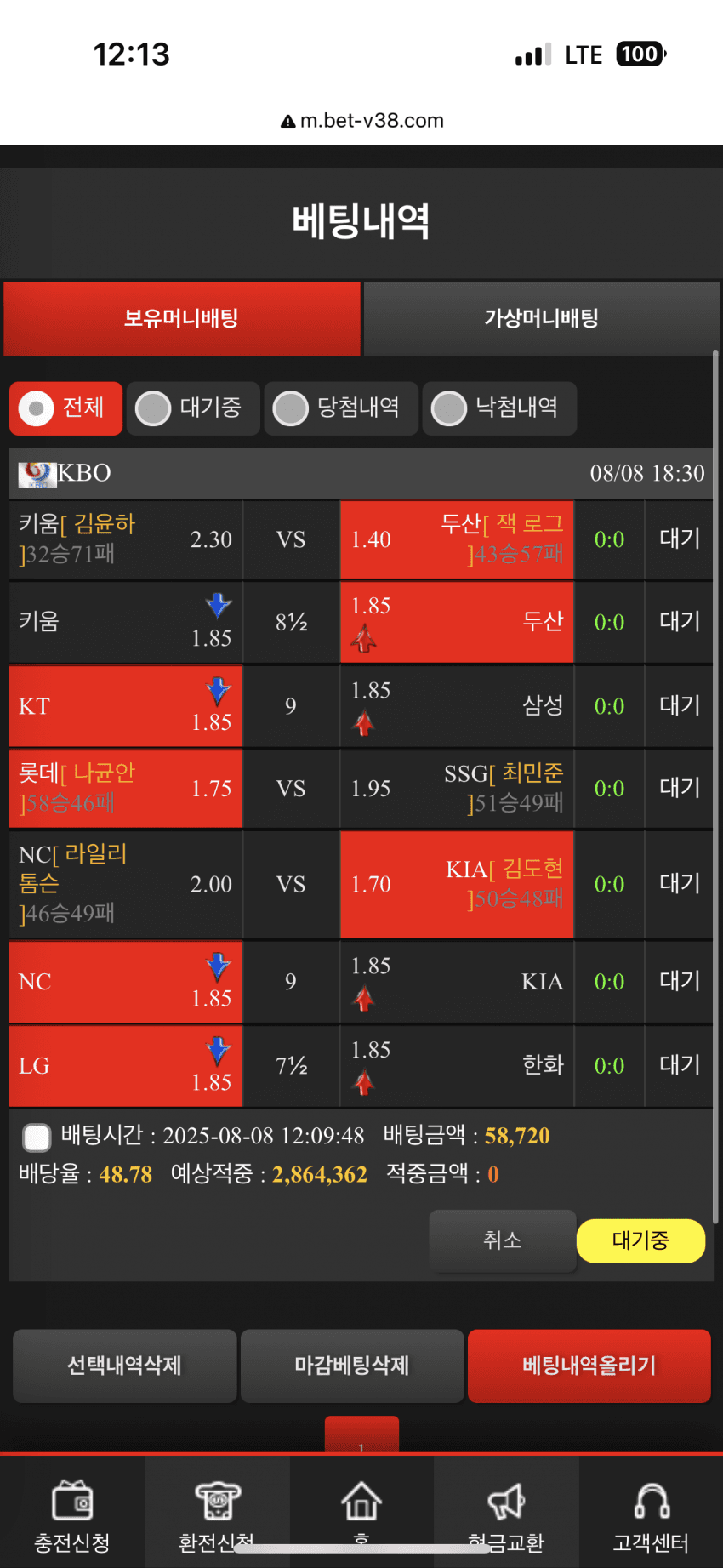723x1568 pixels.
Task: Upload bet history with 베팅내역올리기
Action: [x=589, y=1366]
